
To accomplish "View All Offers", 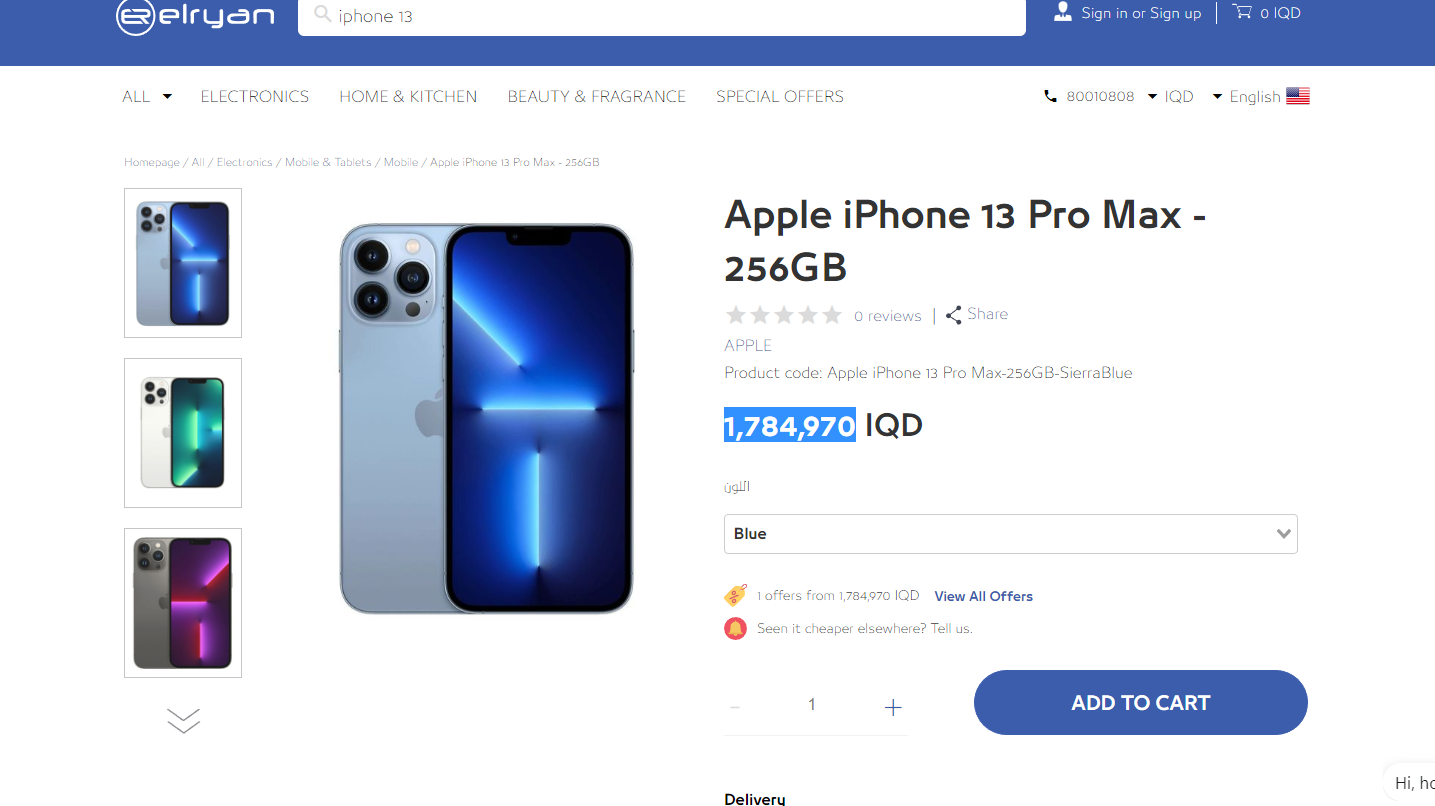I will (983, 596).
